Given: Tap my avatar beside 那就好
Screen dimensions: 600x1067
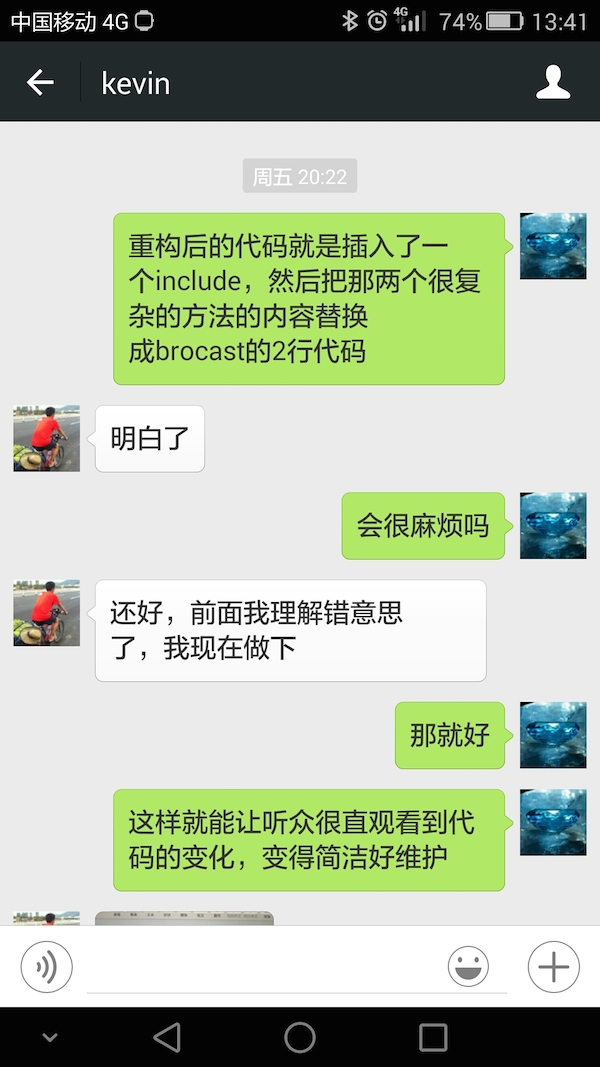Looking at the screenshot, I should tap(553, 735).
